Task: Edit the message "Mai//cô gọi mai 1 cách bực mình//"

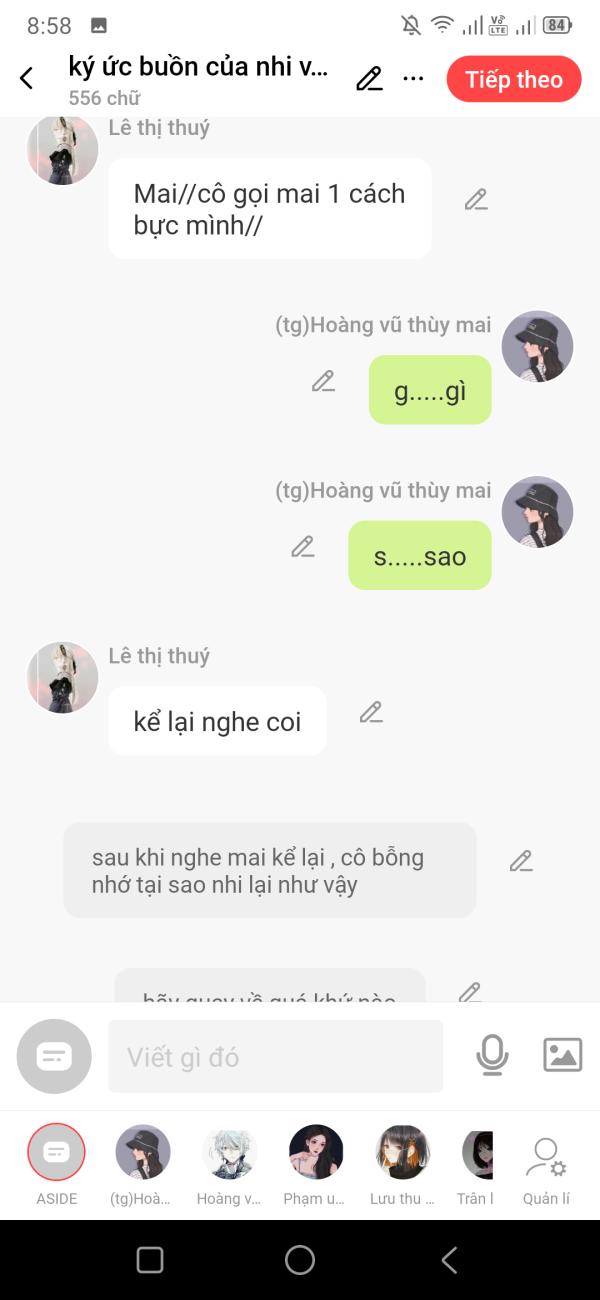Action: click(x=476, y=200)
